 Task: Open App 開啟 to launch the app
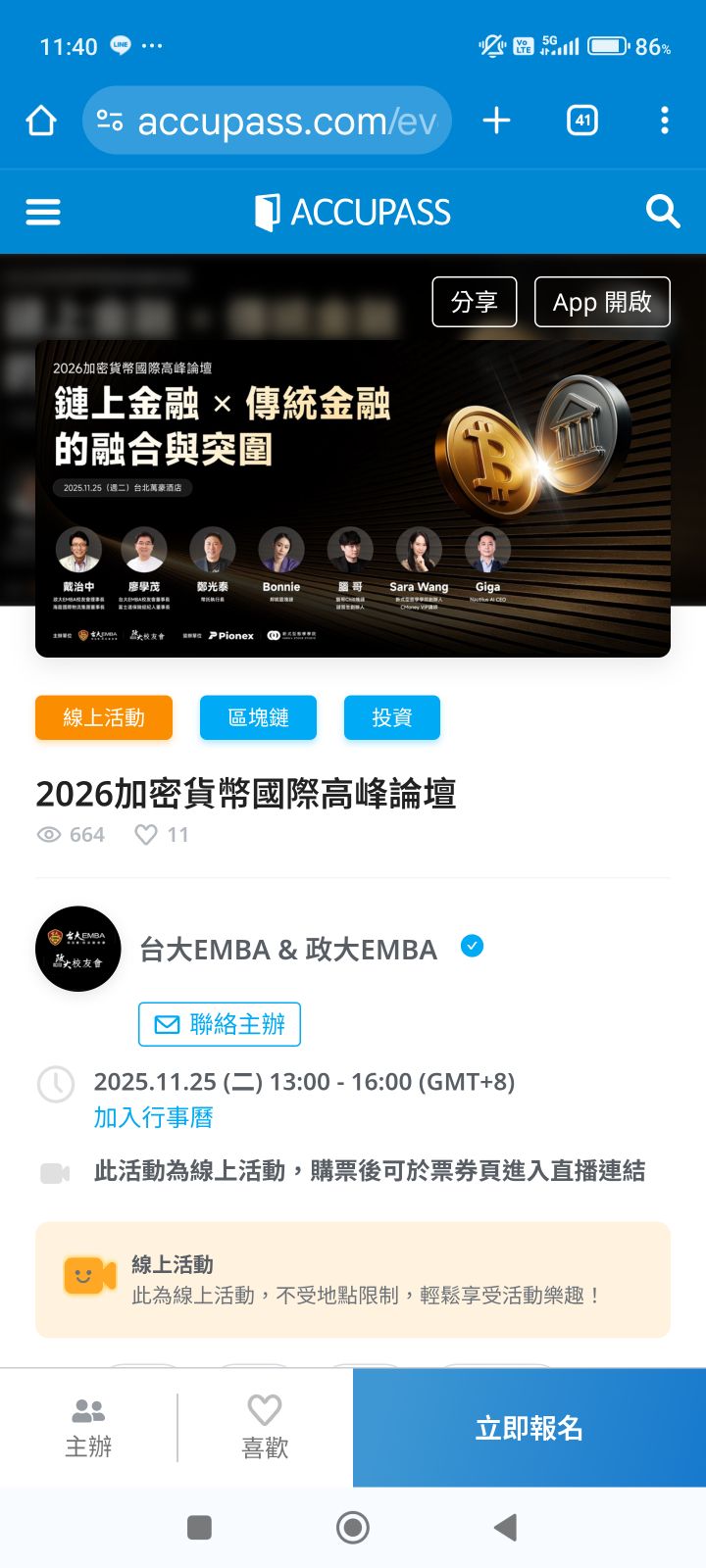pyautogui.click(x=602, y=302)
